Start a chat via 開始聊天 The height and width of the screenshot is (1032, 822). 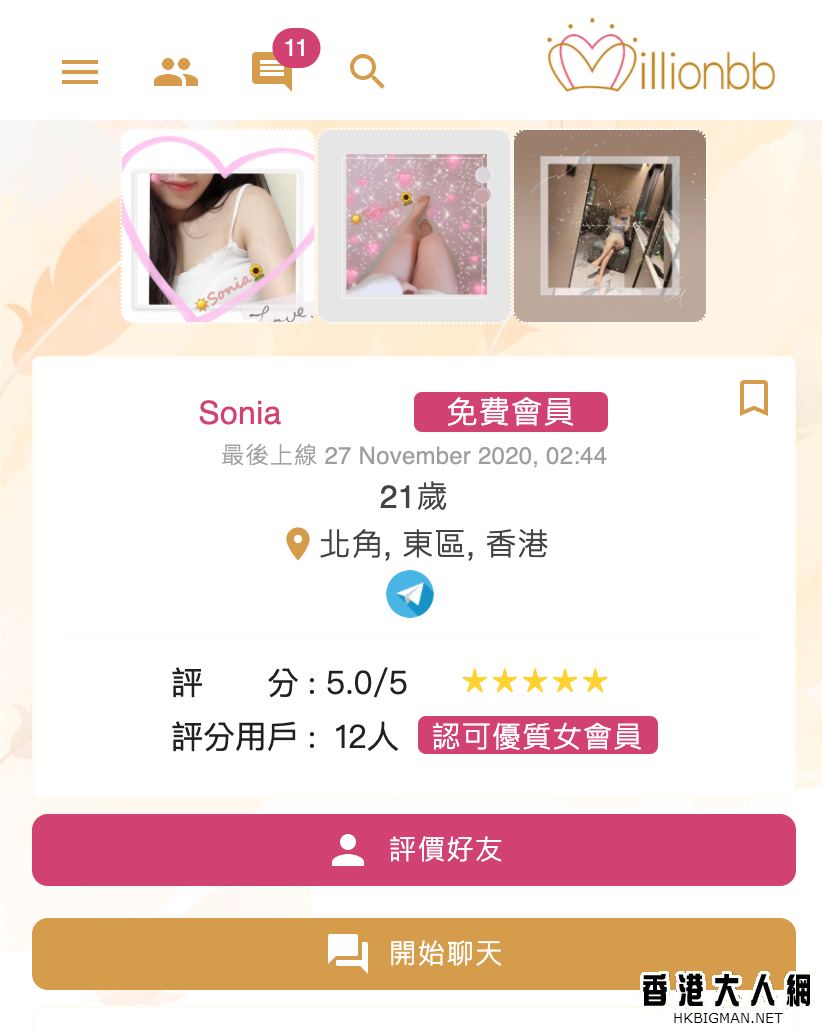(414, 954)
